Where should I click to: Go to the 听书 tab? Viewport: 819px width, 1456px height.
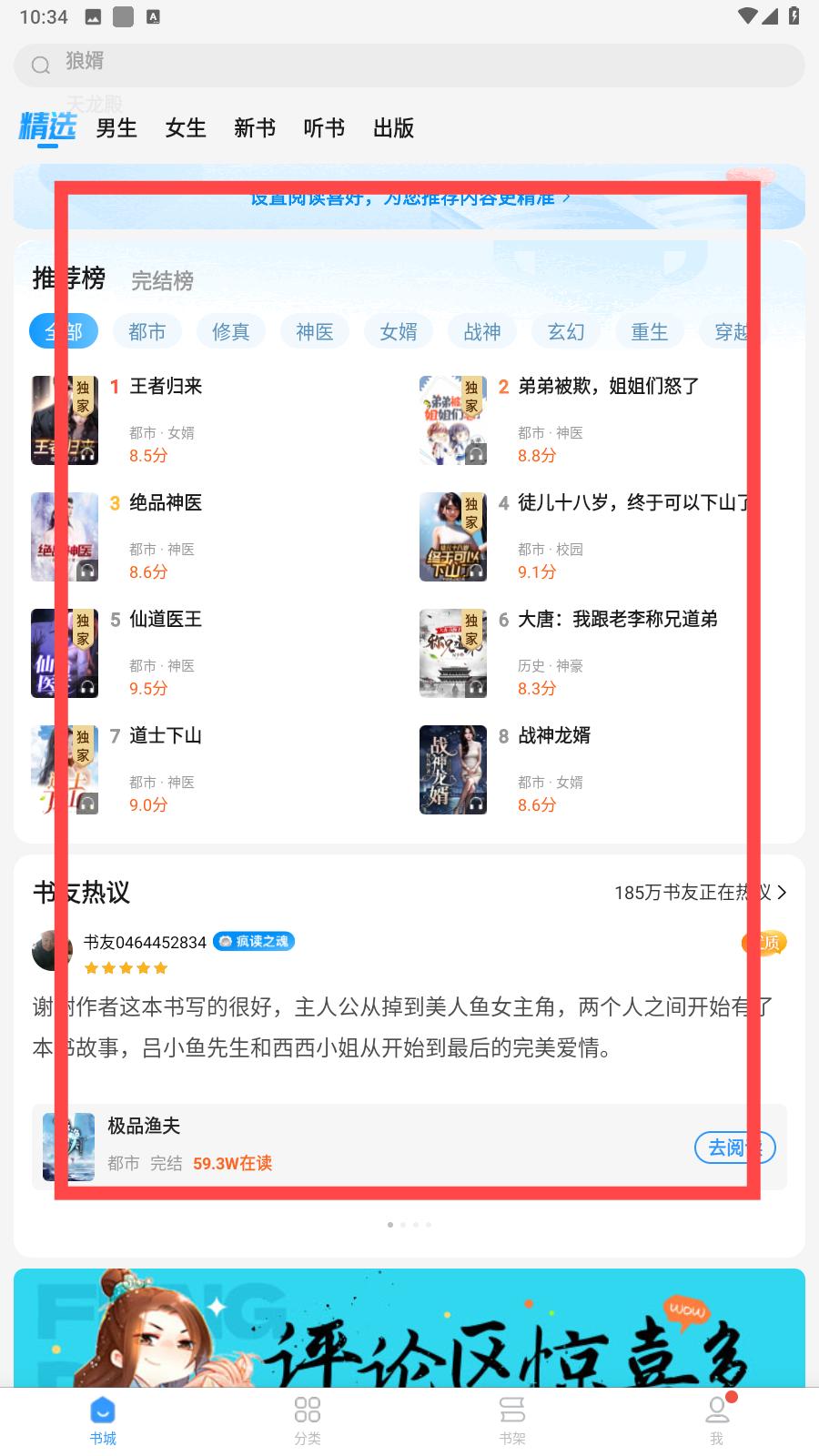324,128
